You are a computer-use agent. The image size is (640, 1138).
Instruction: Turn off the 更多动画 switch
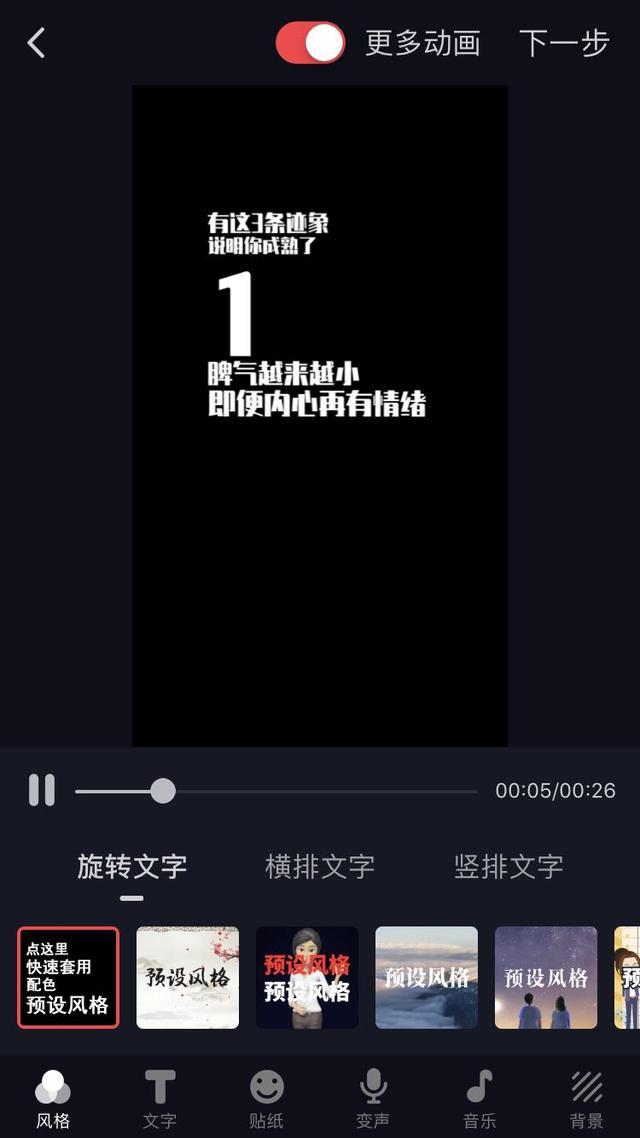pos(311,43)
